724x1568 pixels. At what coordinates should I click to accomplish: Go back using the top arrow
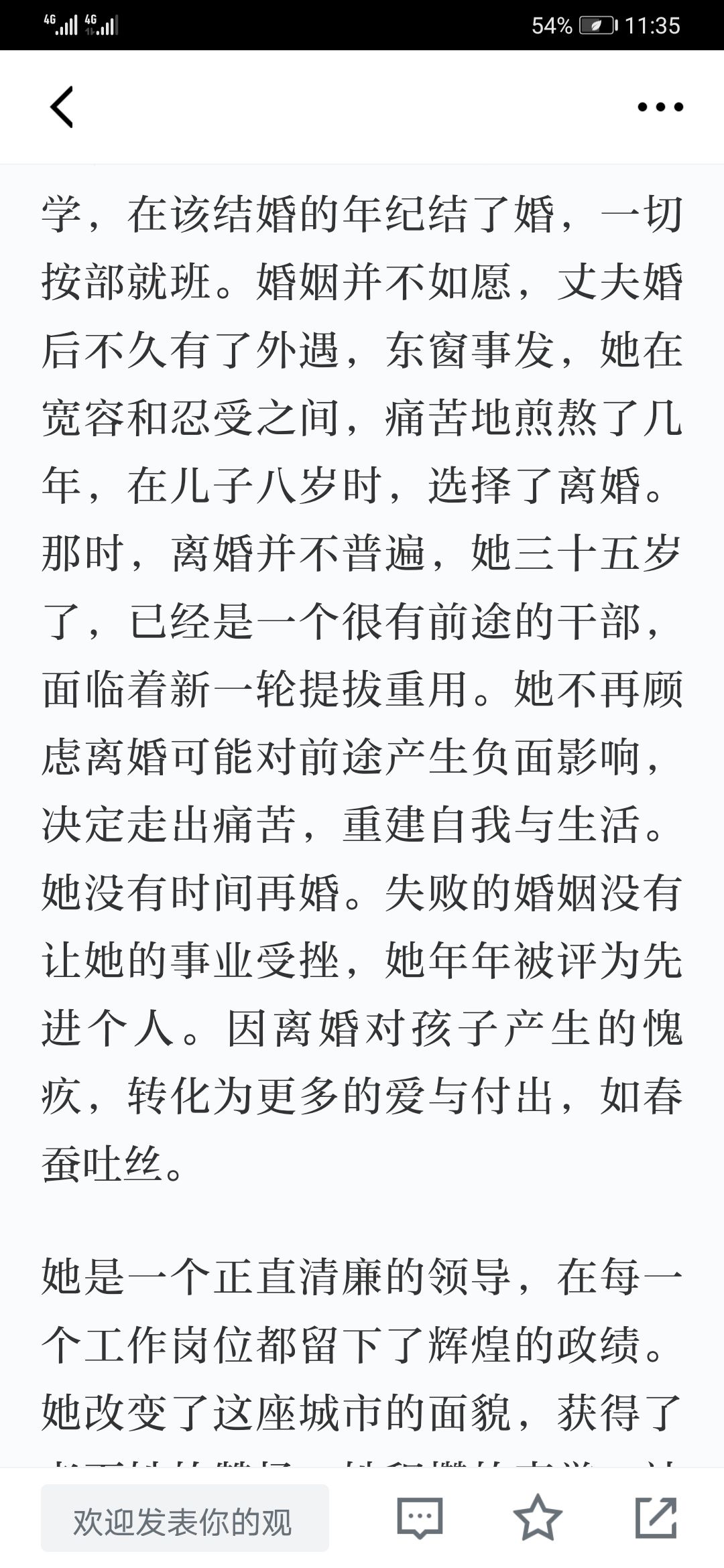pyautogui.click(x=62, y=107)
